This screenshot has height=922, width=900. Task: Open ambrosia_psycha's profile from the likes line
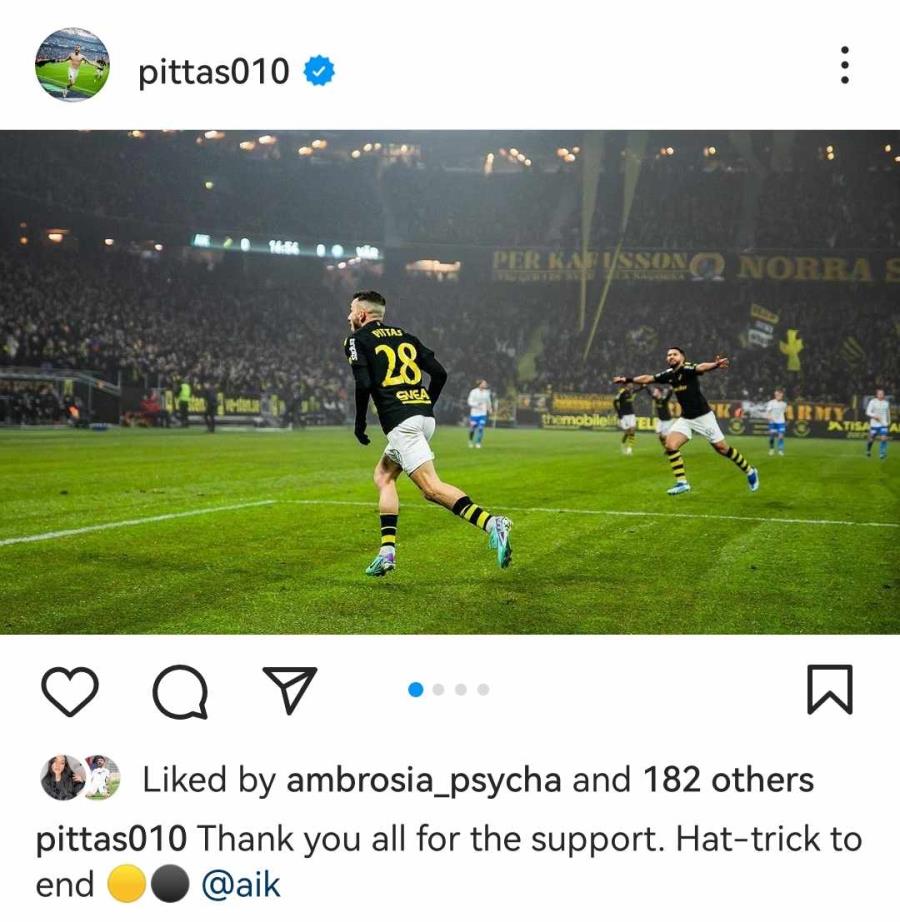[423, 780]
